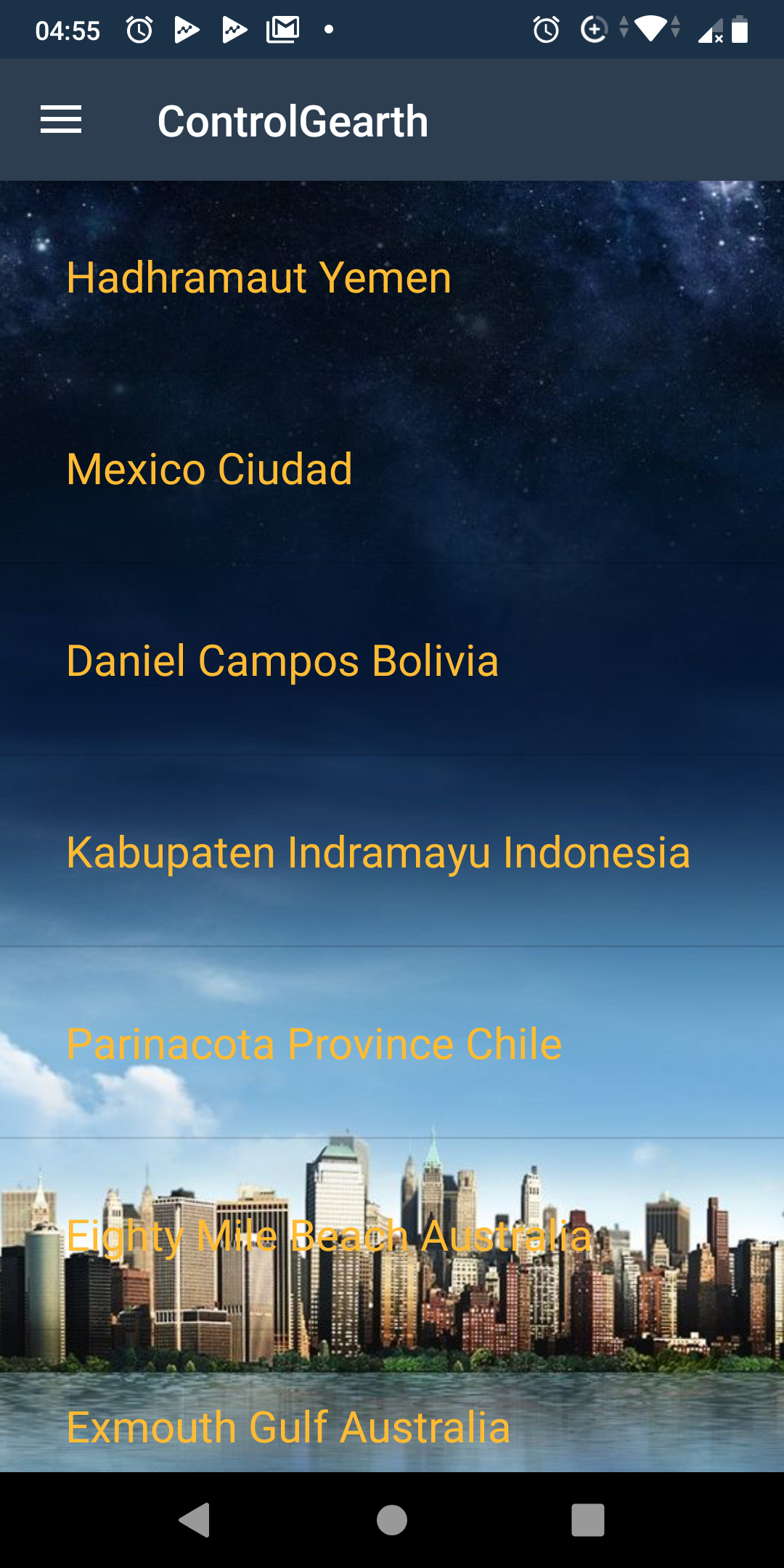Select Mexico Ciudad from the list
The image size is (784, 1568).
[x=392, y=469]
